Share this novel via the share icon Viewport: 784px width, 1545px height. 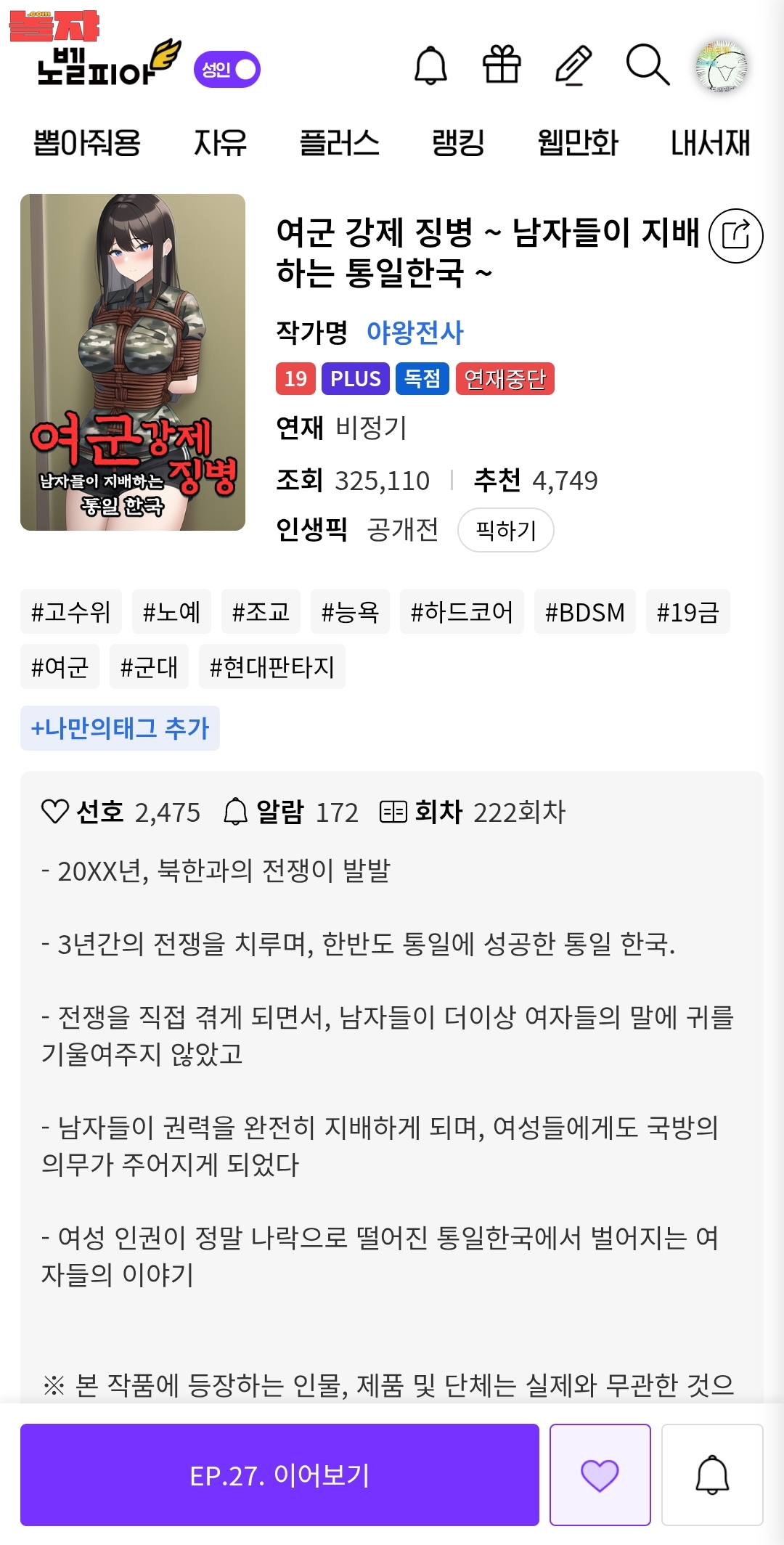click(x=735, y=236)
